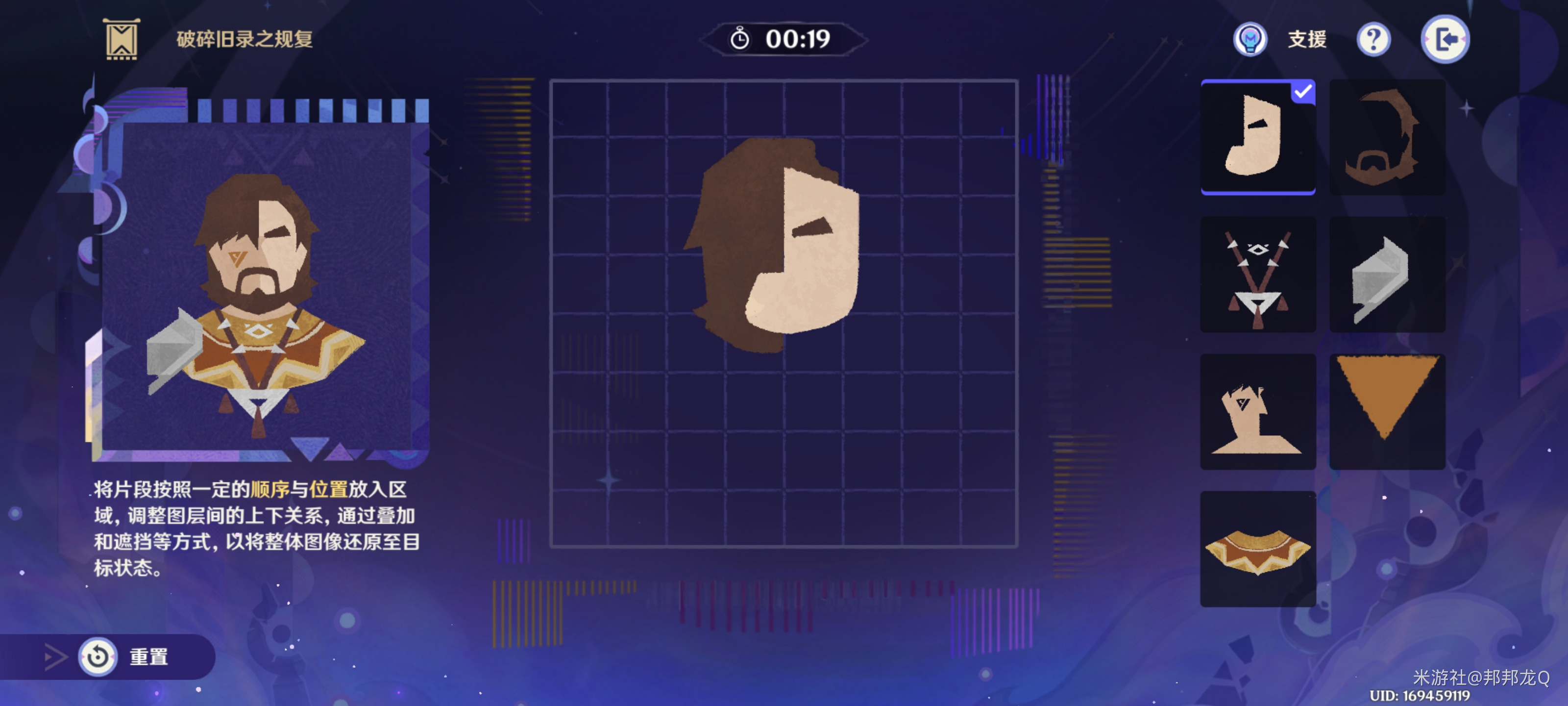Select the pale face fragment tile
Screen dimensions: 1568x706
[1257, 137]
